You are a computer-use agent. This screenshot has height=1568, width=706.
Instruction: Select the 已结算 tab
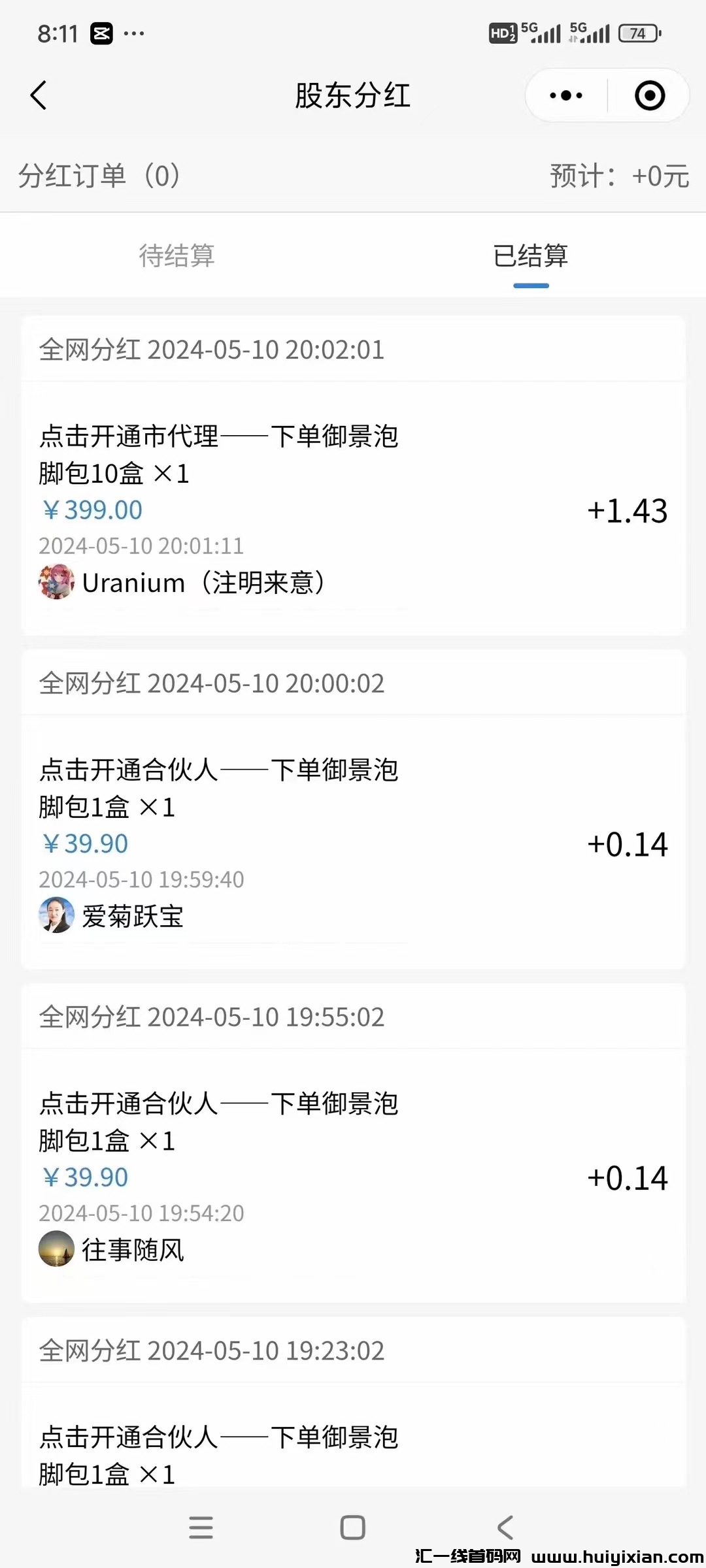(530, 255)
